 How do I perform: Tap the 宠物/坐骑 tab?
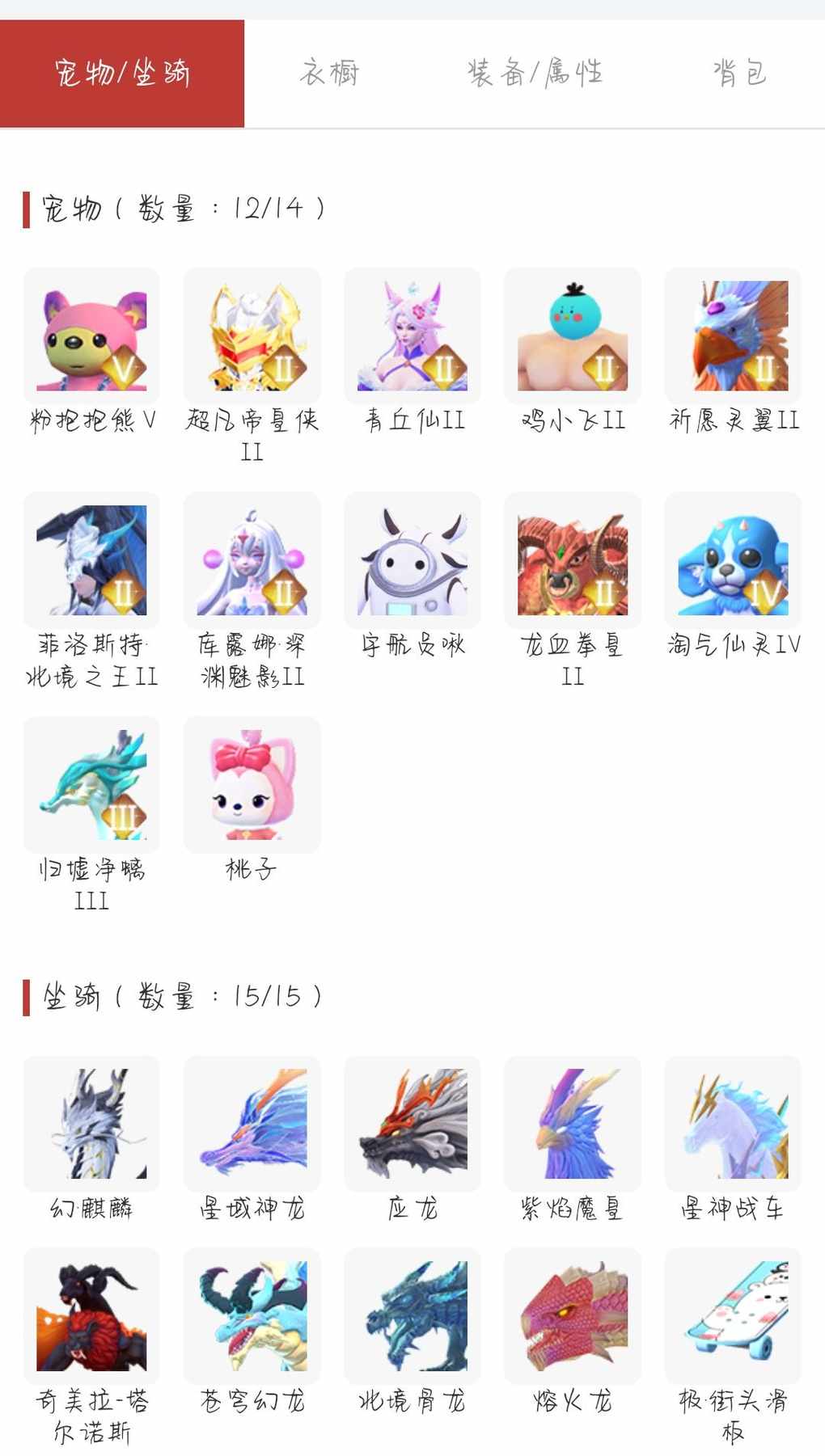[x=122, y=74]
